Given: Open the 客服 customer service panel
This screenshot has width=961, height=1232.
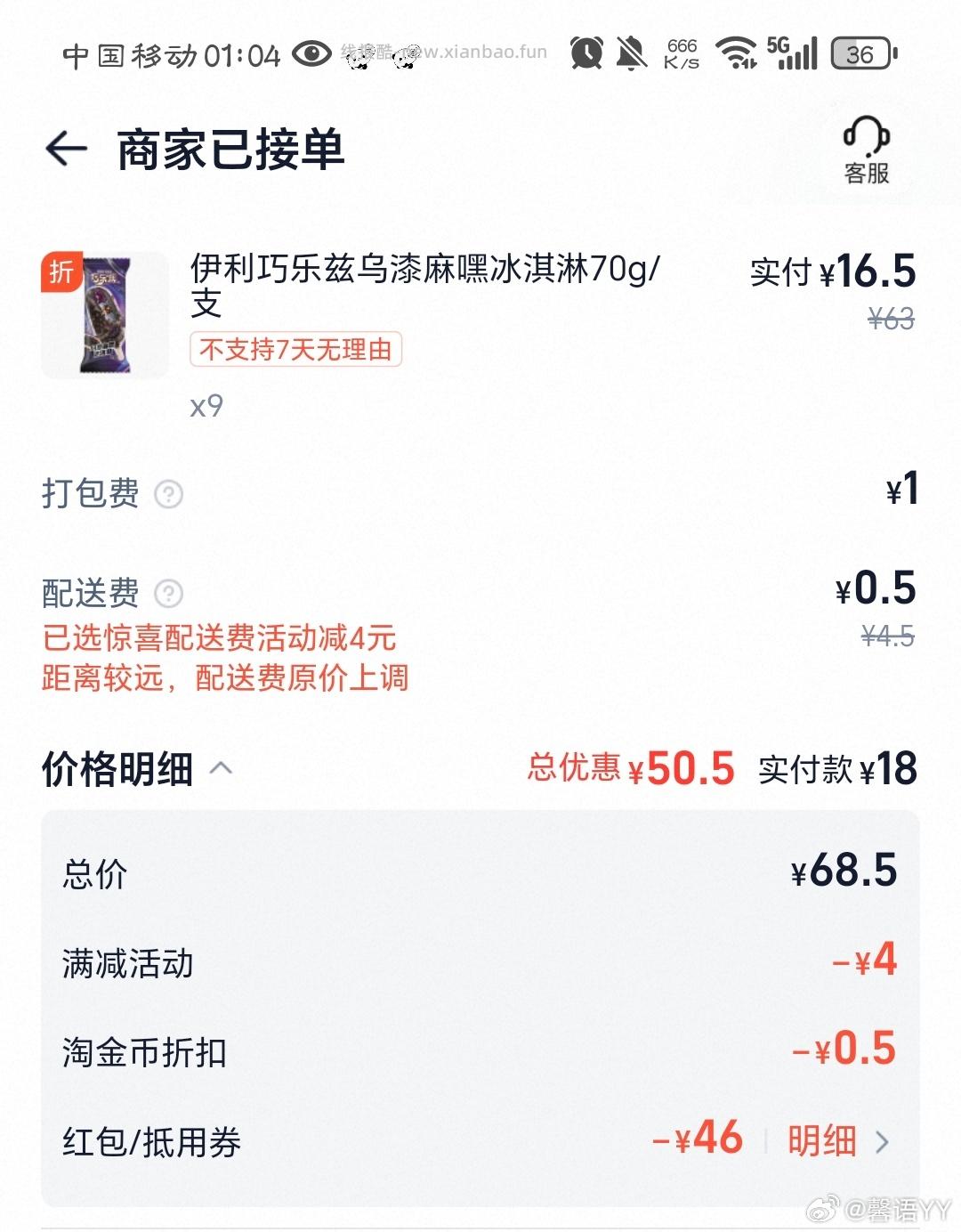Looking at the screenshot, I should [865, 150].
